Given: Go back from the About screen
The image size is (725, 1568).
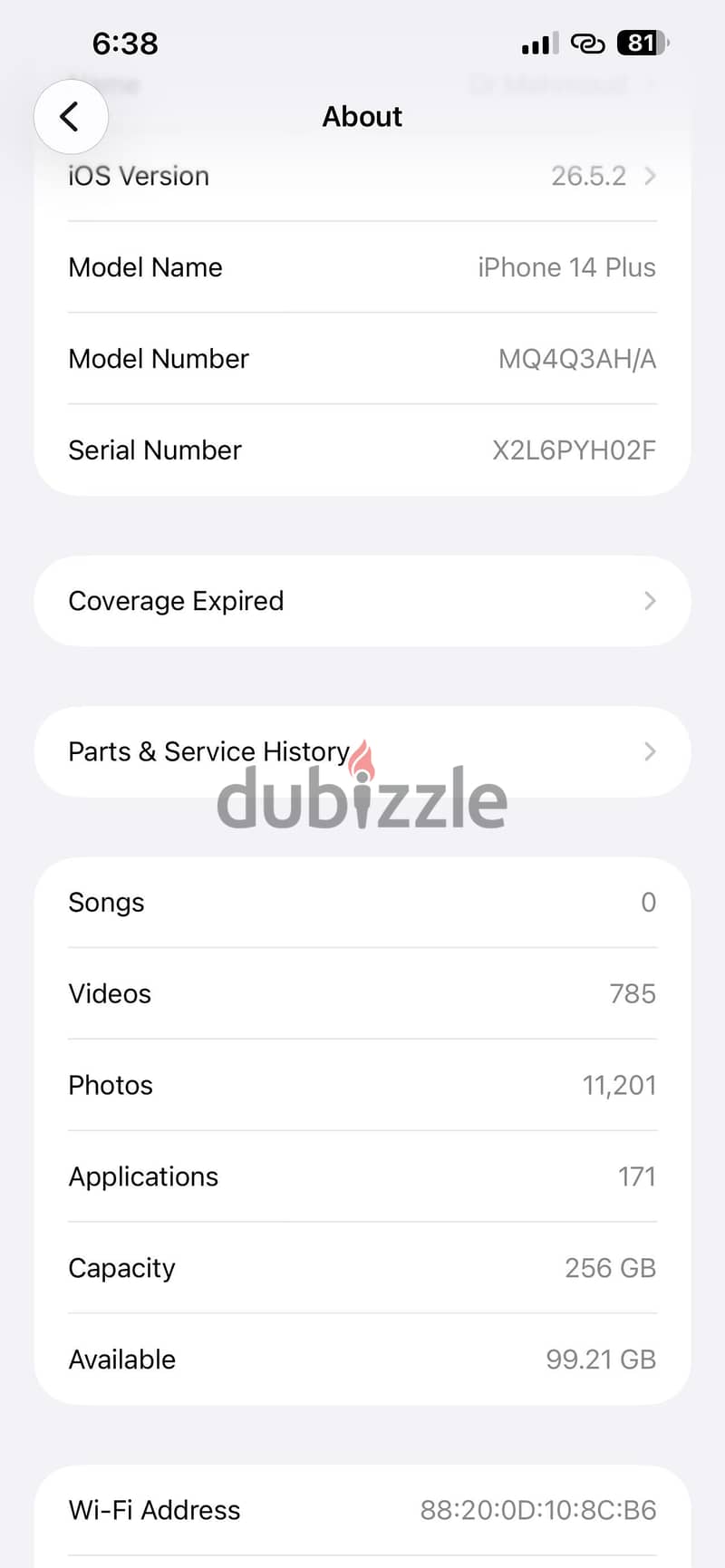Looking at the screenshot, I should [71, 117].
